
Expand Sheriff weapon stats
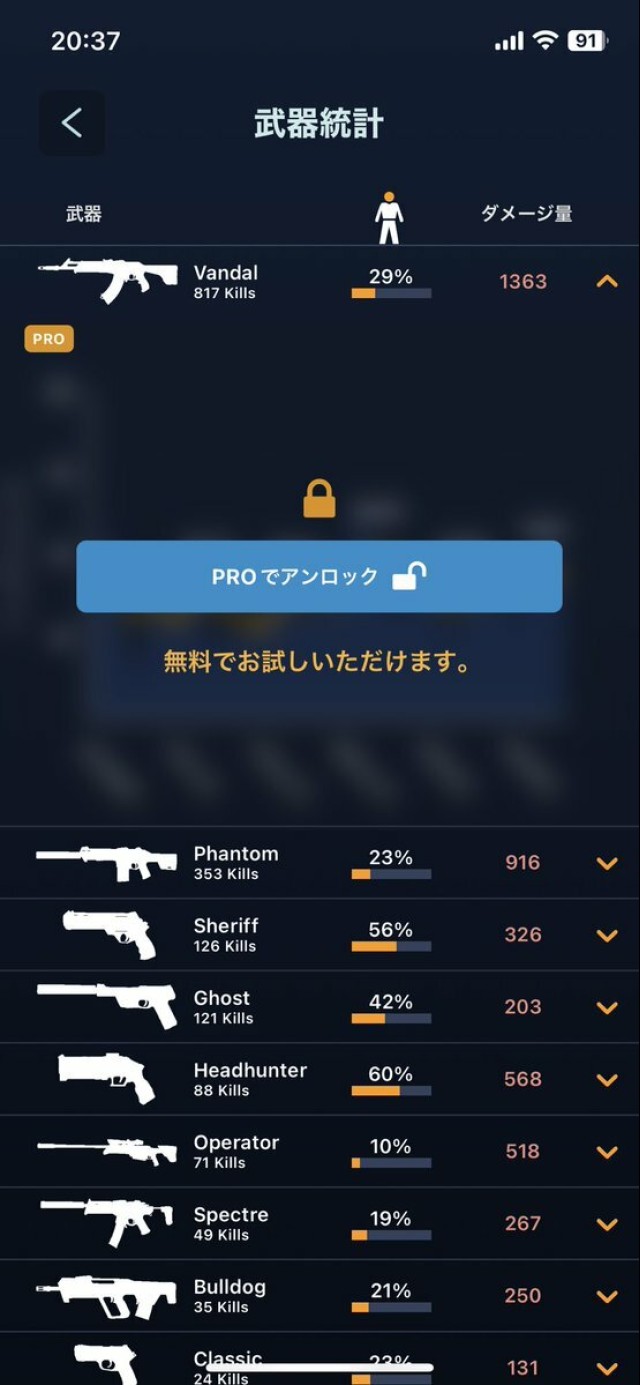point(607,935)
